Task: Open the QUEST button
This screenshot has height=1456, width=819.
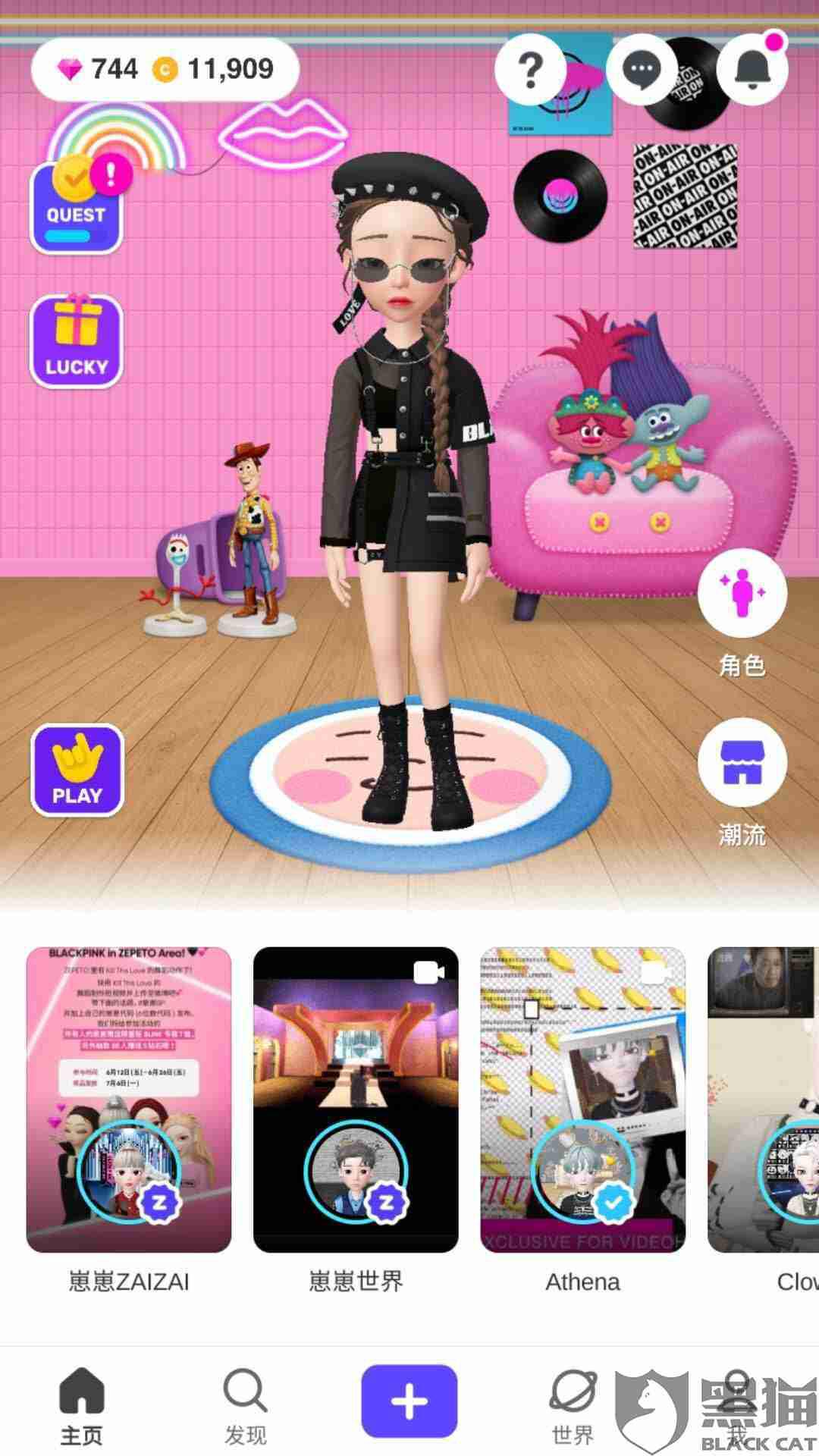Action: click(76, 208)
